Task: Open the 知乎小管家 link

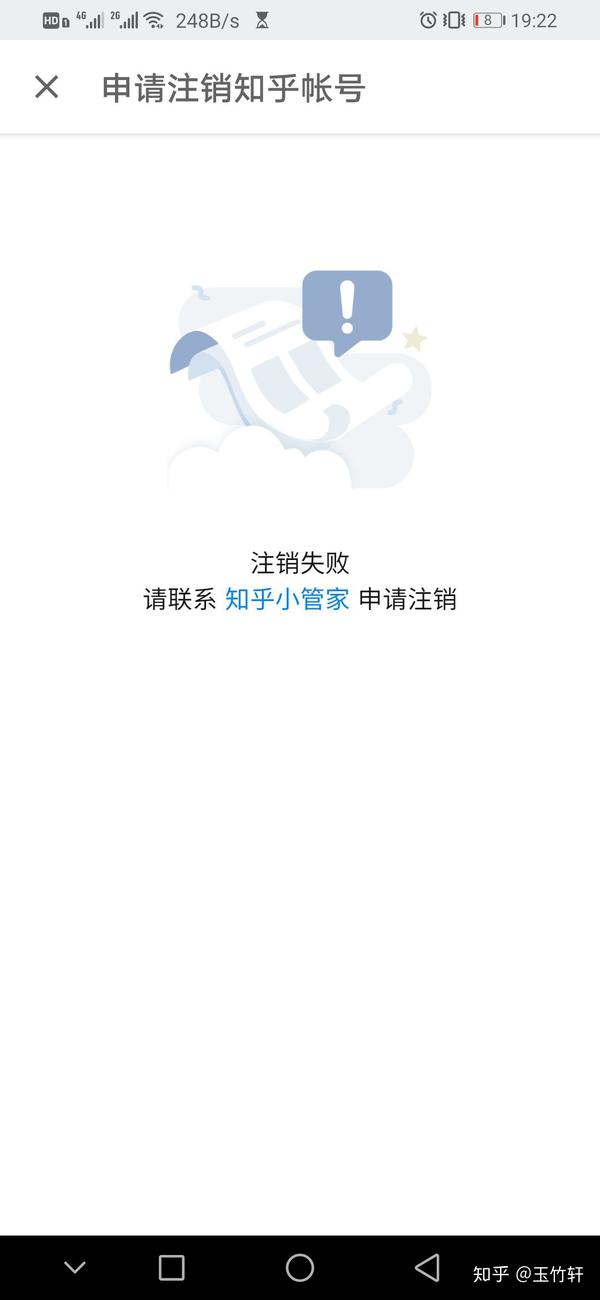Action: tap(287, 599)
